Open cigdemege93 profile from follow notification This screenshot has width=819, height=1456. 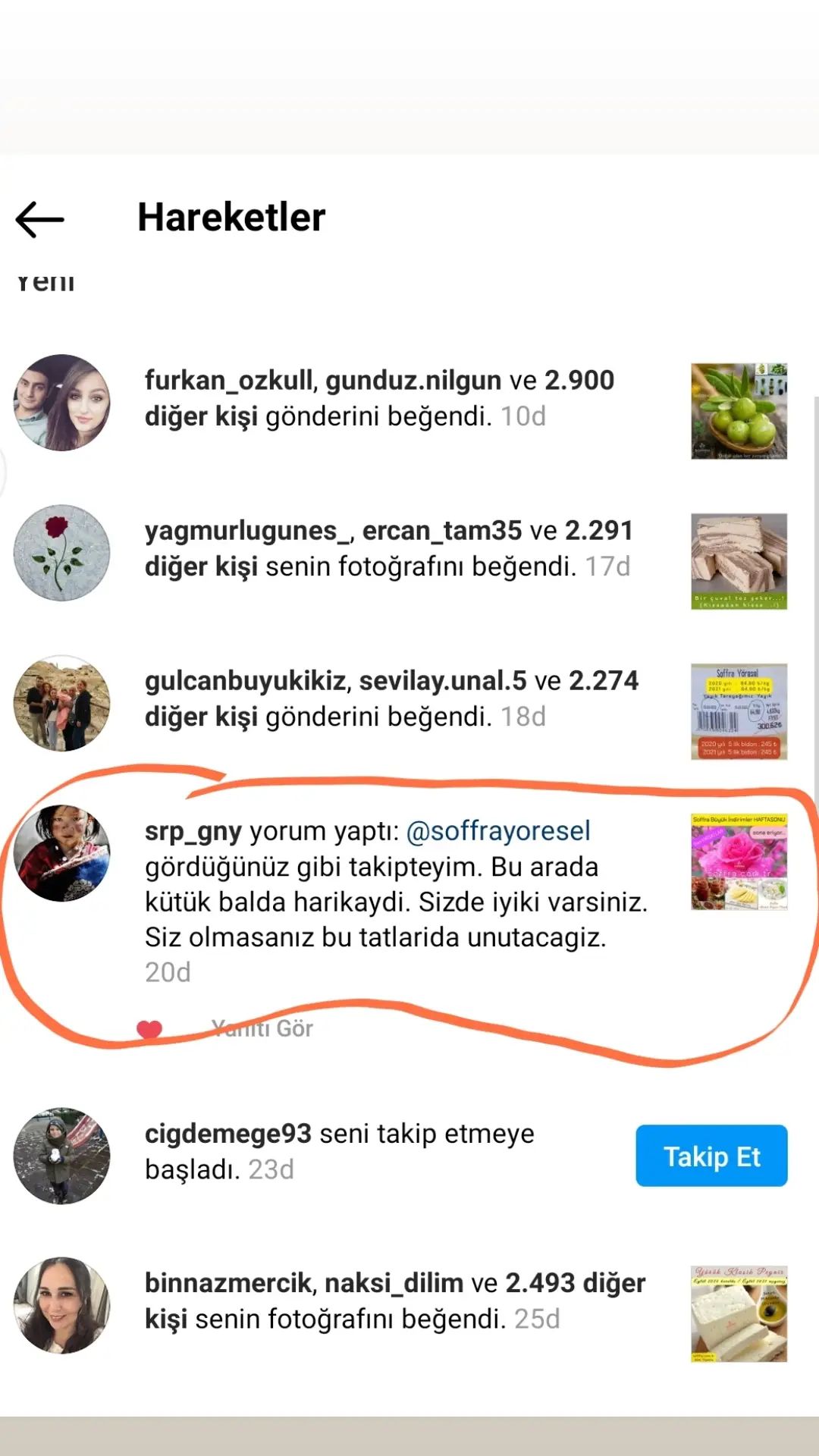[62, 1156]
